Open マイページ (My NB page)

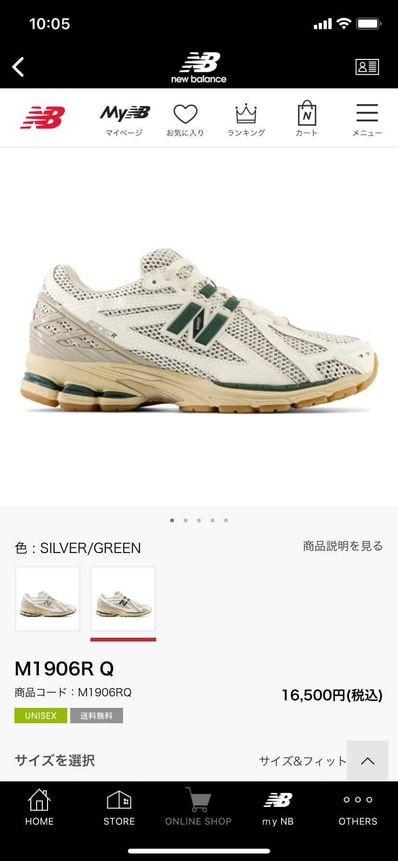point(125,119)
